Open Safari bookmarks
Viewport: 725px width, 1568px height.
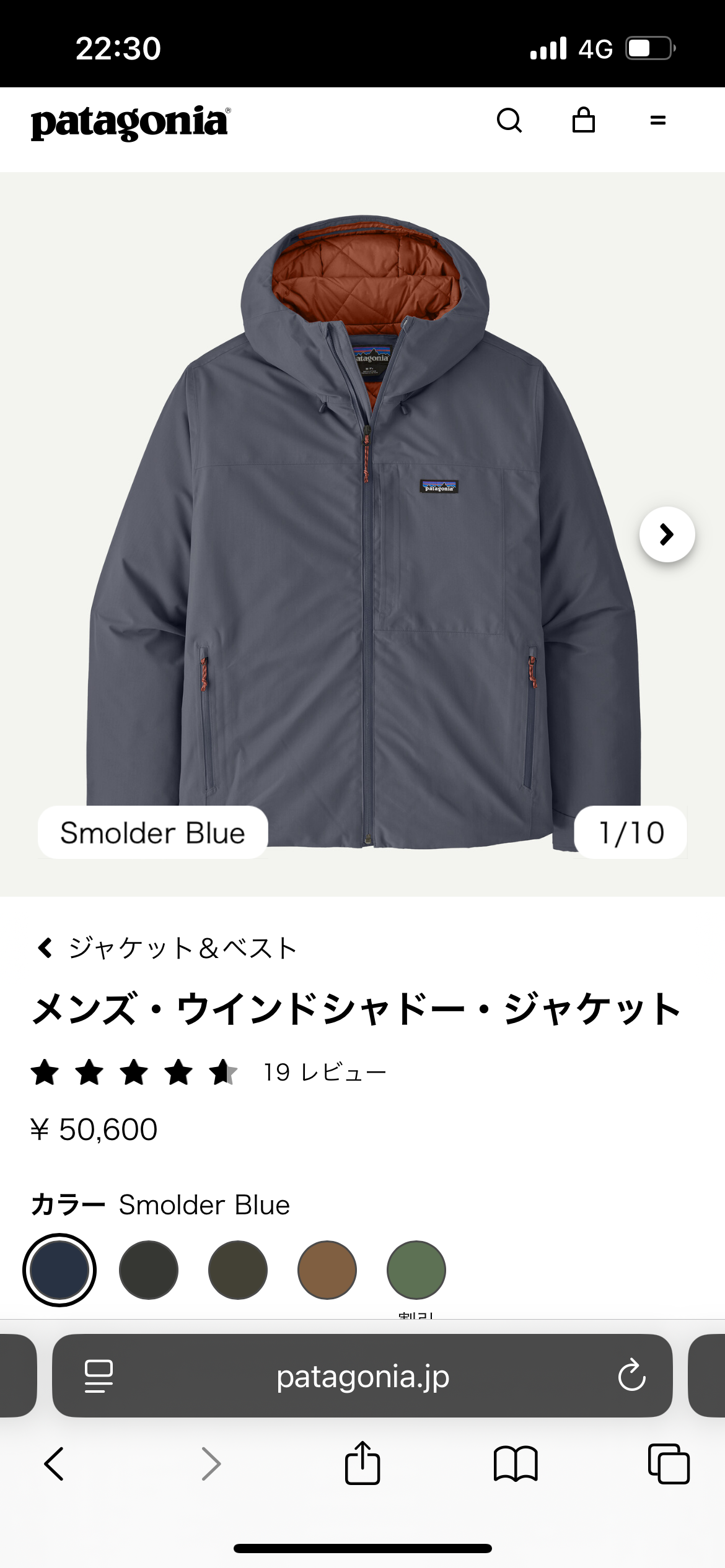516,1464
